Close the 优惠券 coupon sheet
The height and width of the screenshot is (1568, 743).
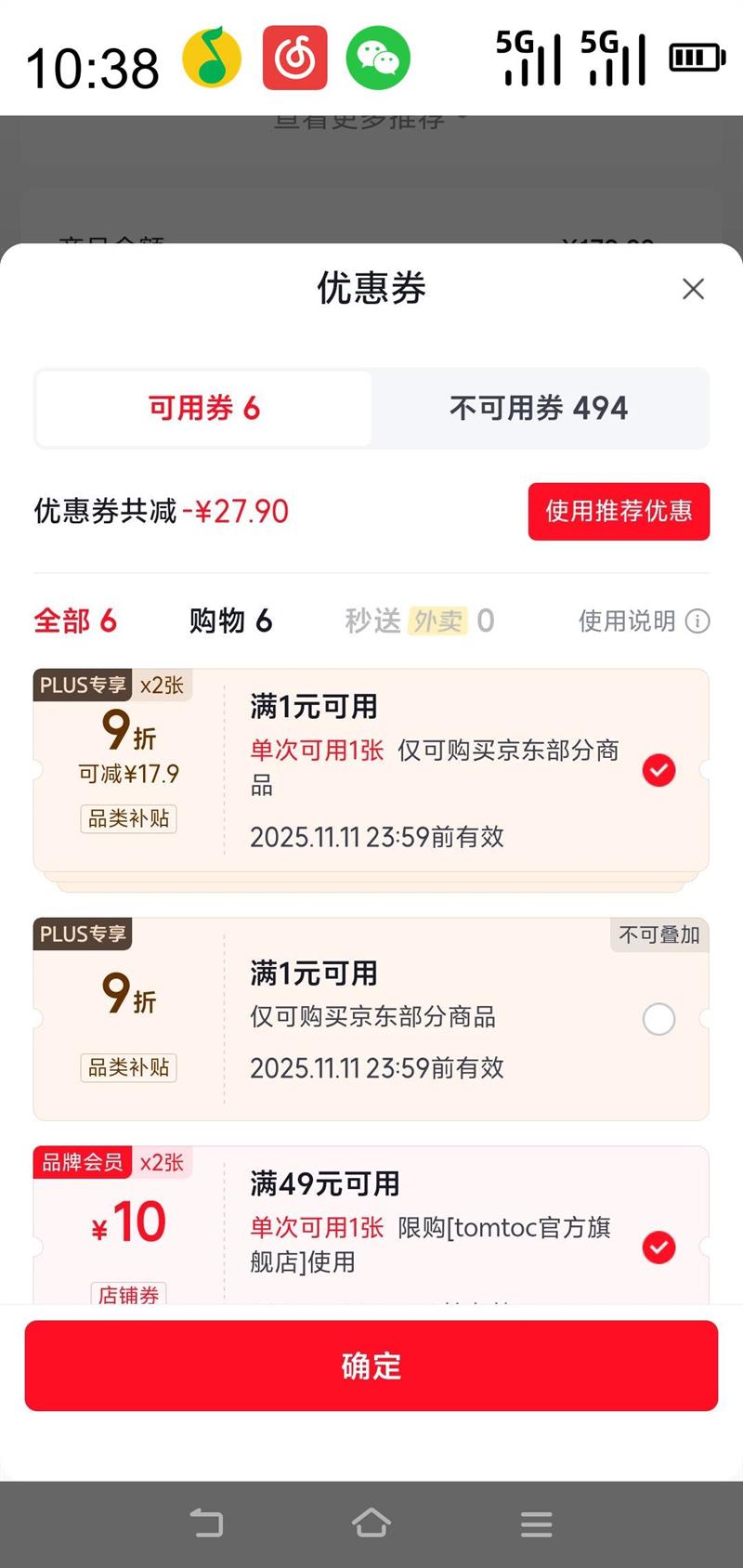pos(693,289)
